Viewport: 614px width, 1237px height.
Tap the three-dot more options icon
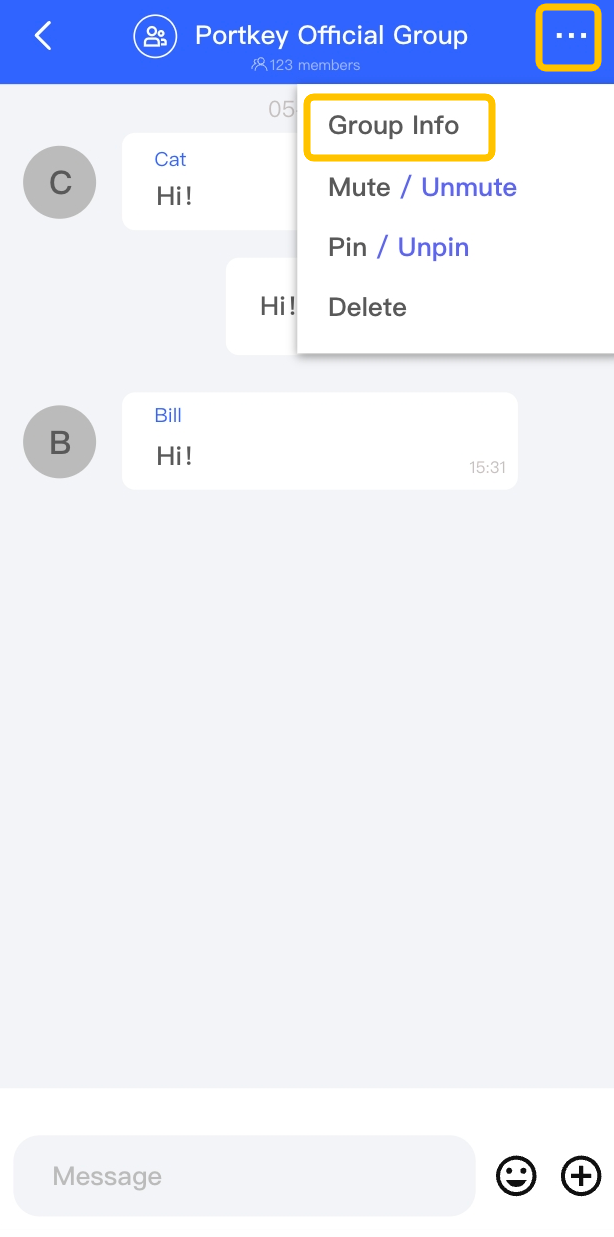click(x=570, y=36)
